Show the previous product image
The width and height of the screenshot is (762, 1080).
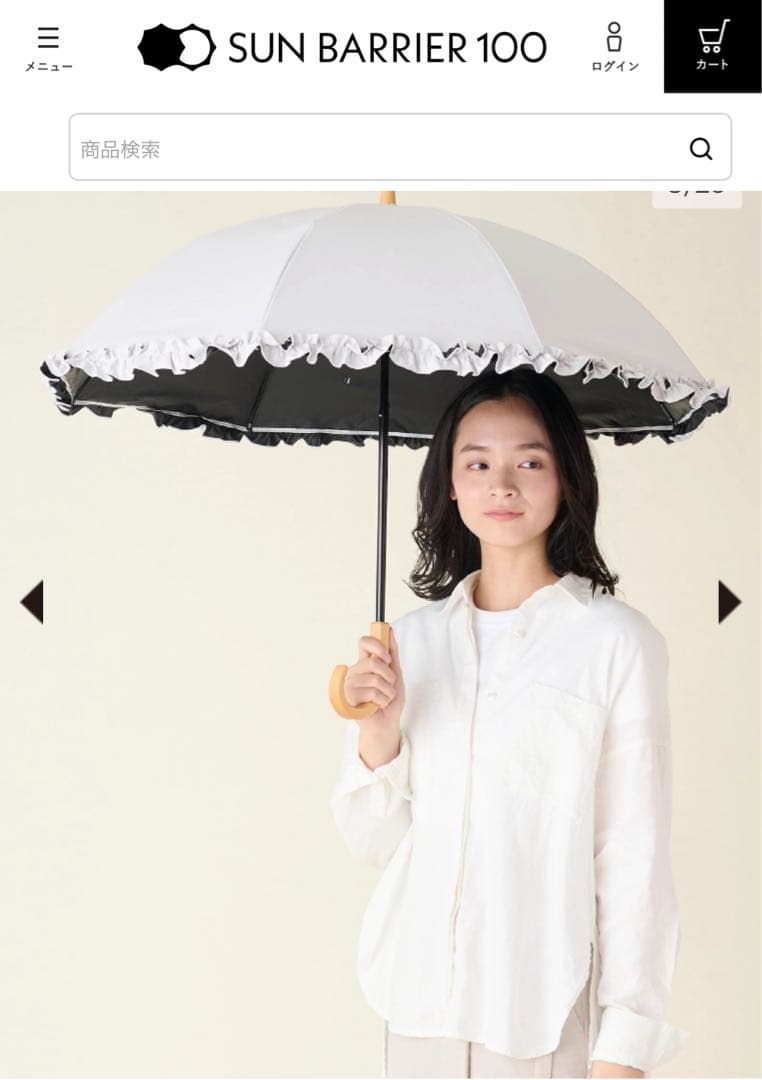(x=32, y=602)
